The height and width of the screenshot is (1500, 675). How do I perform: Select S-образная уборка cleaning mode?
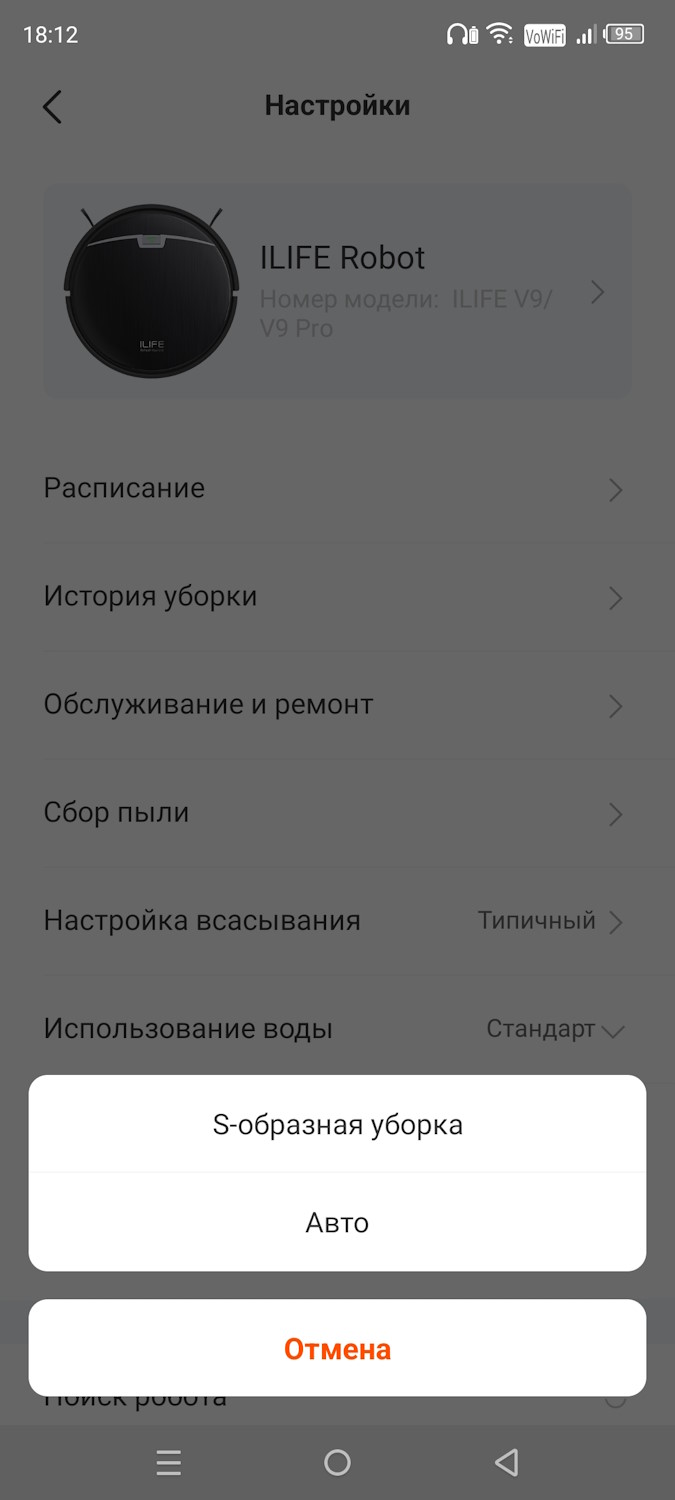[x=337, y=1125]
